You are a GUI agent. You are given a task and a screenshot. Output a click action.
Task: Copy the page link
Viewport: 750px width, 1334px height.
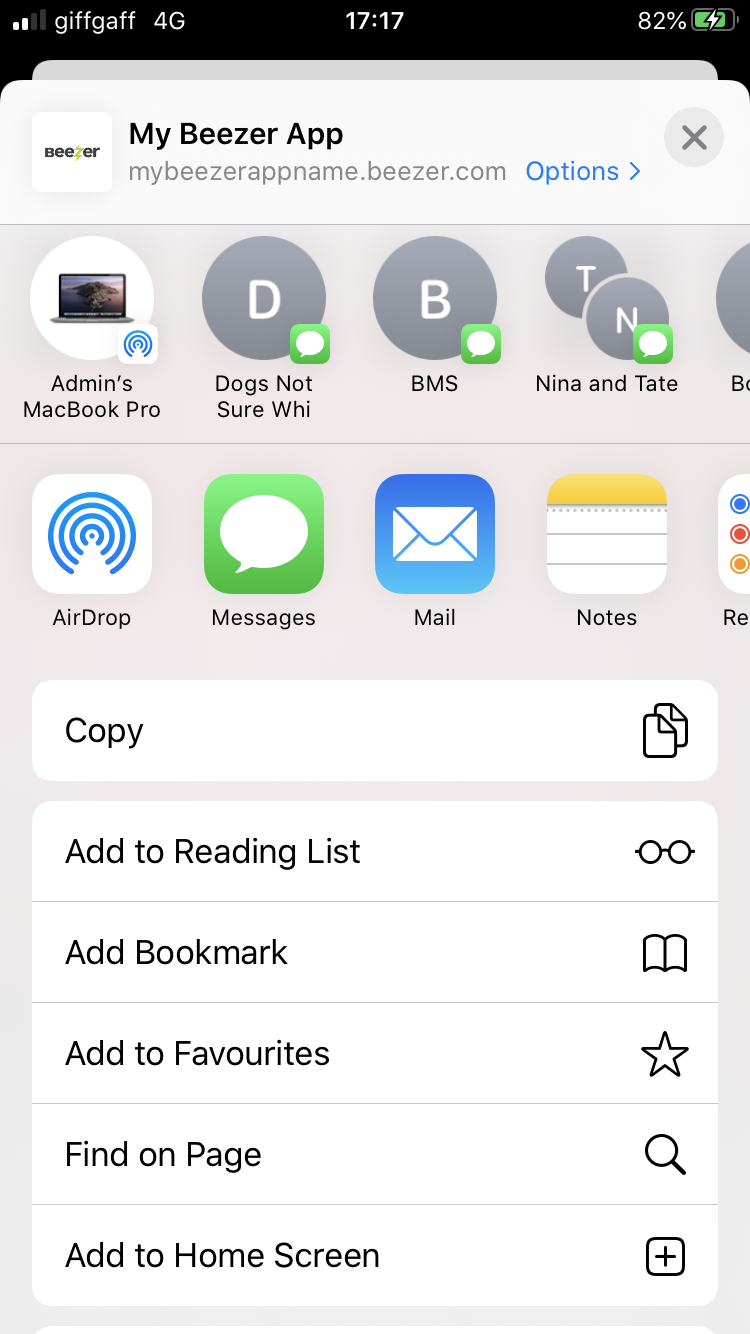point(375,731)
